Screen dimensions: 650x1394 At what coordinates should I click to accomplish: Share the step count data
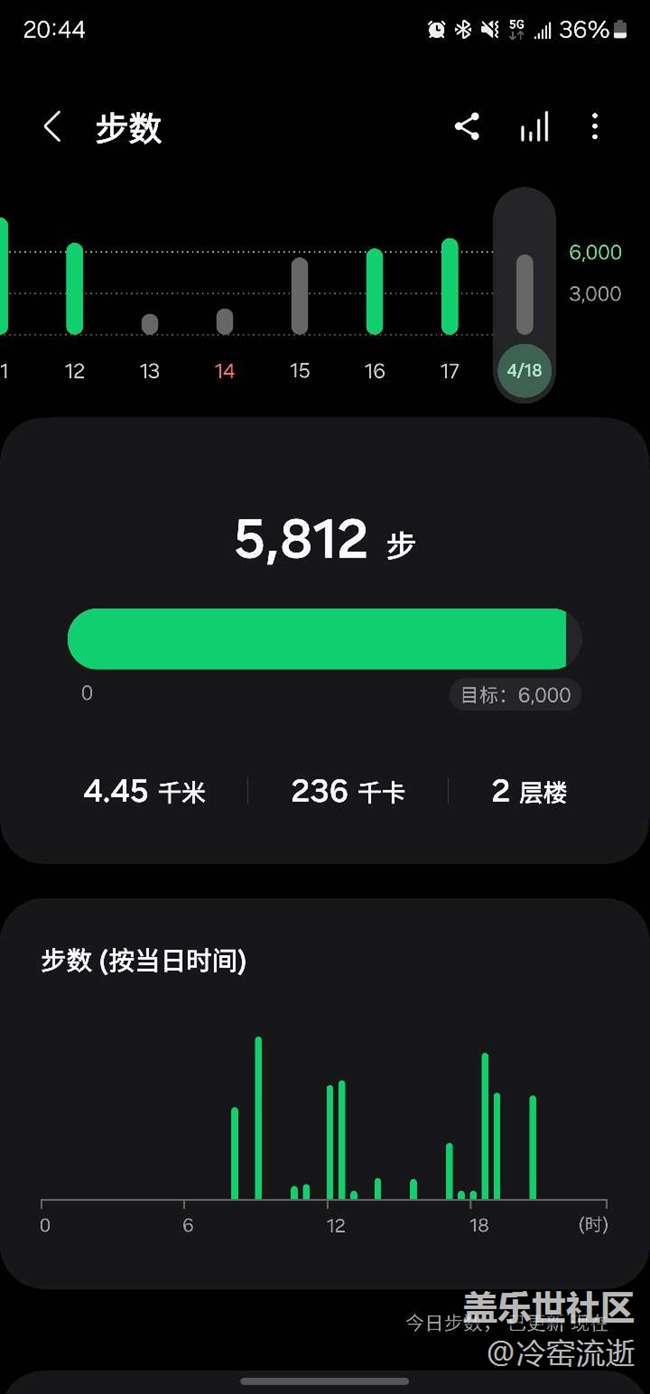[x=467, y=127]
